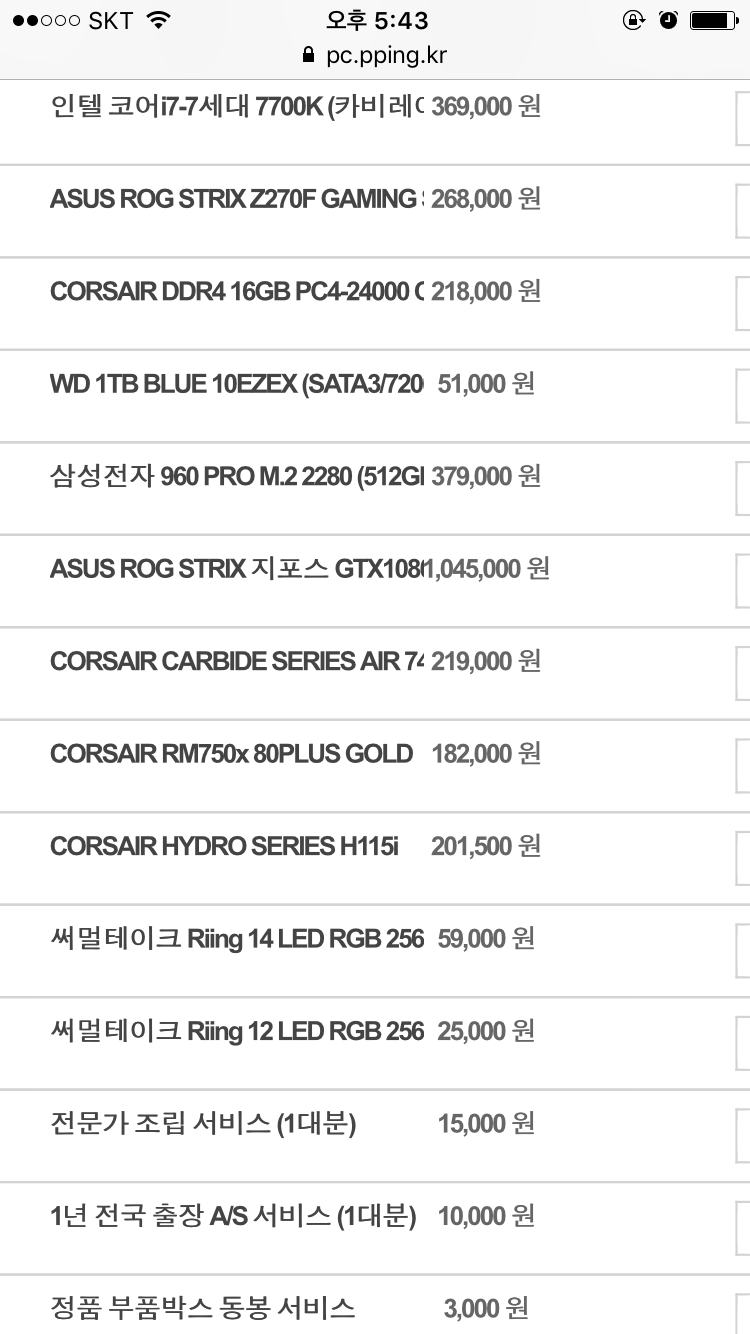Tap the box beside the 369,000원 price
This screenshot has height=1334, width=750.
pos(742,120)
